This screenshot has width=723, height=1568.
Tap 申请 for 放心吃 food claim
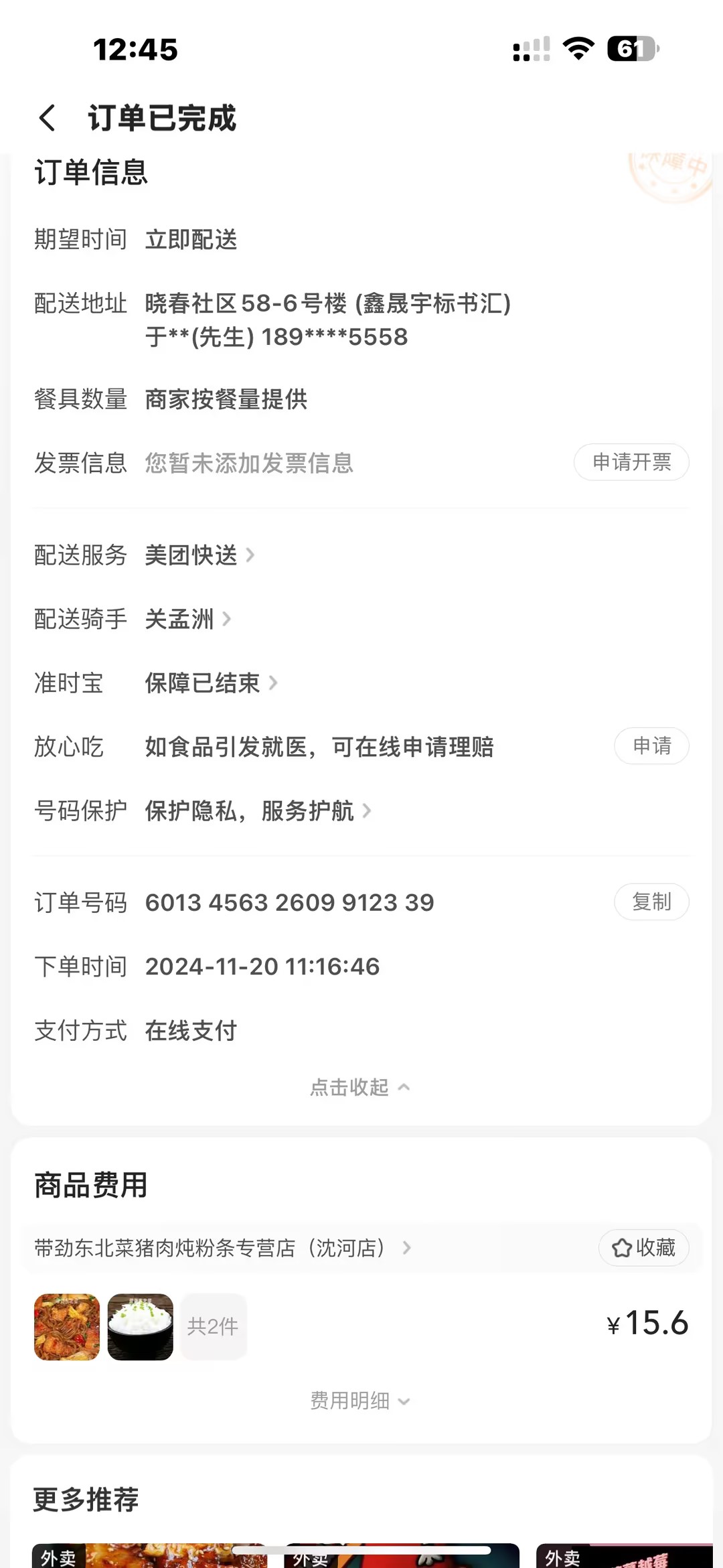(651, 746)
